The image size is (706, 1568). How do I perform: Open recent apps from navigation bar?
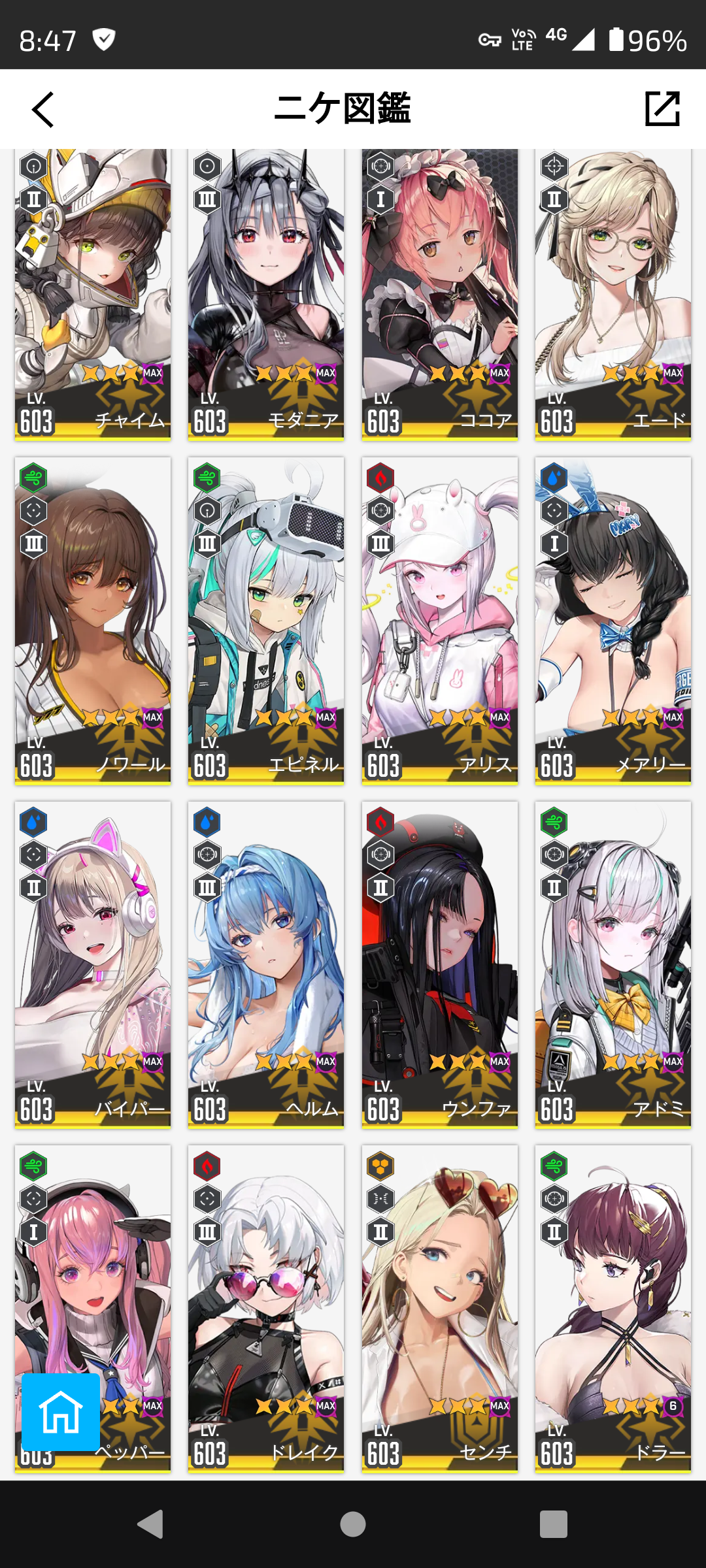(x=553, y=1524)
